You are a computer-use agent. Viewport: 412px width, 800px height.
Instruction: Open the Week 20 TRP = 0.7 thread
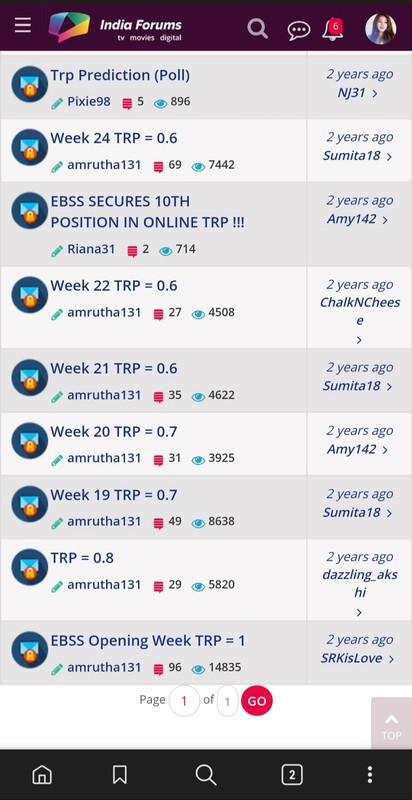point(114,432)
